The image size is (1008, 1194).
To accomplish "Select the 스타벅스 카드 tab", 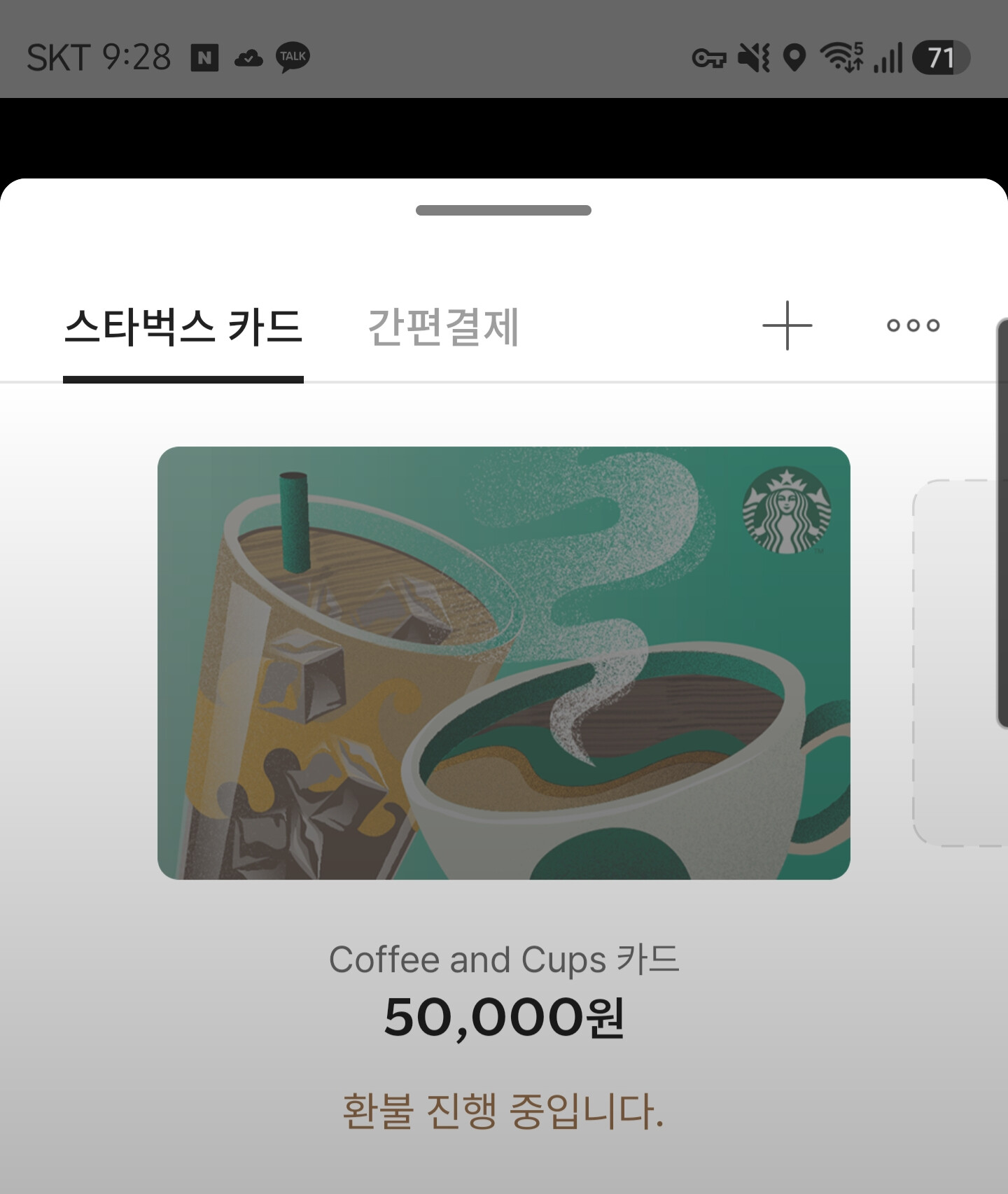I will 183,327.
